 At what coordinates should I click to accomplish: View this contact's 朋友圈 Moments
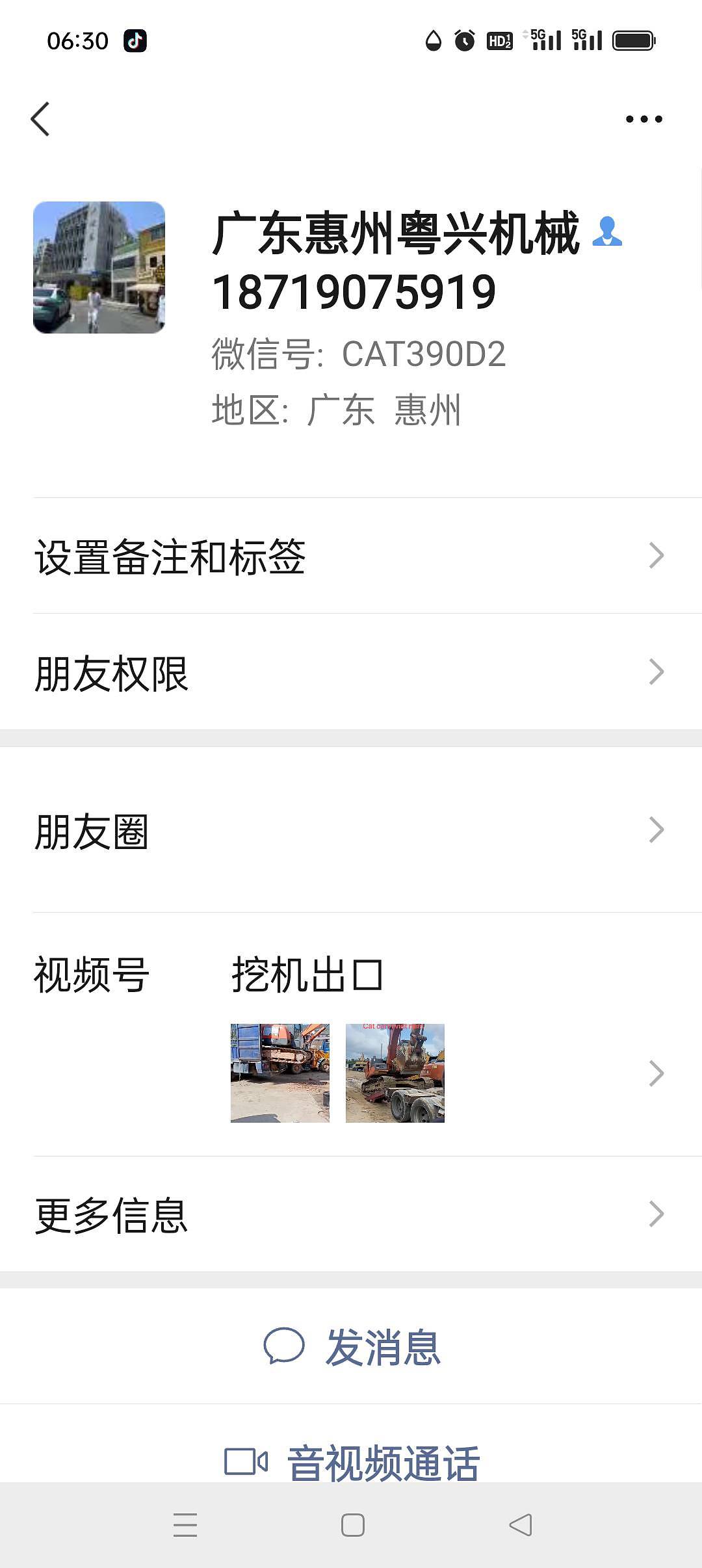(351, 831)
